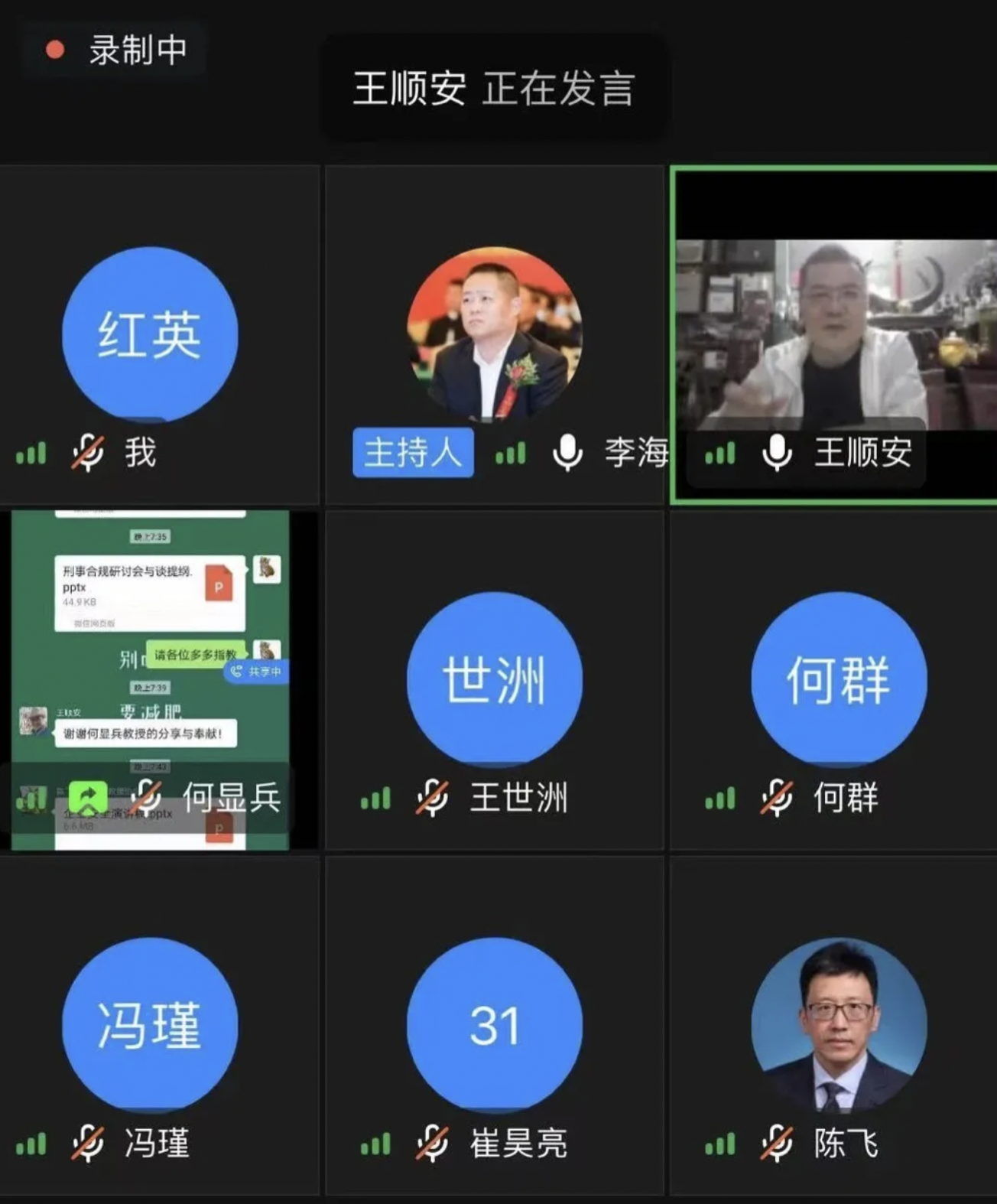Select 崔昊亮's participant tile
The image size is (997, 1204).
click(494, 1025)
